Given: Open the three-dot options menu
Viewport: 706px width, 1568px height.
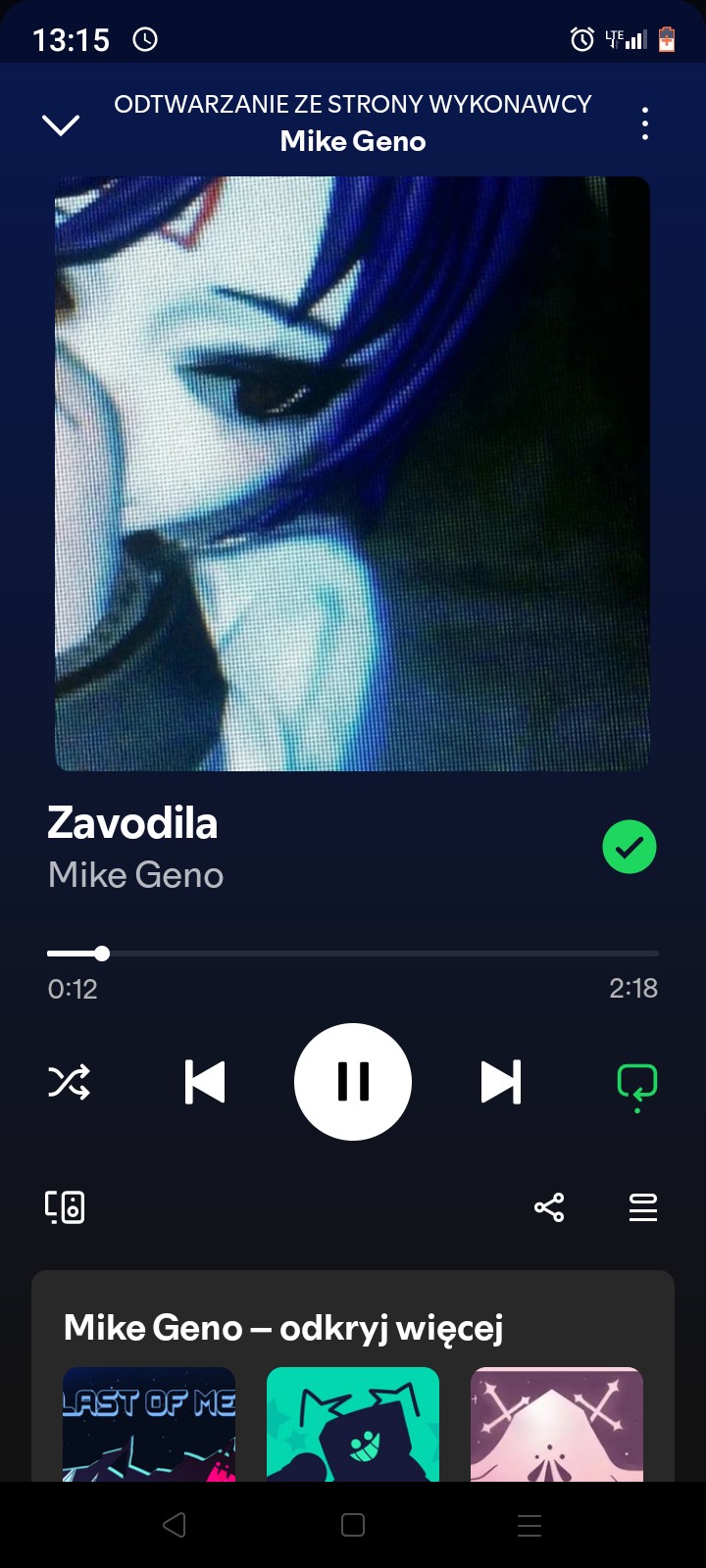Looking at the screenshot, I should (x=644, y=123).
